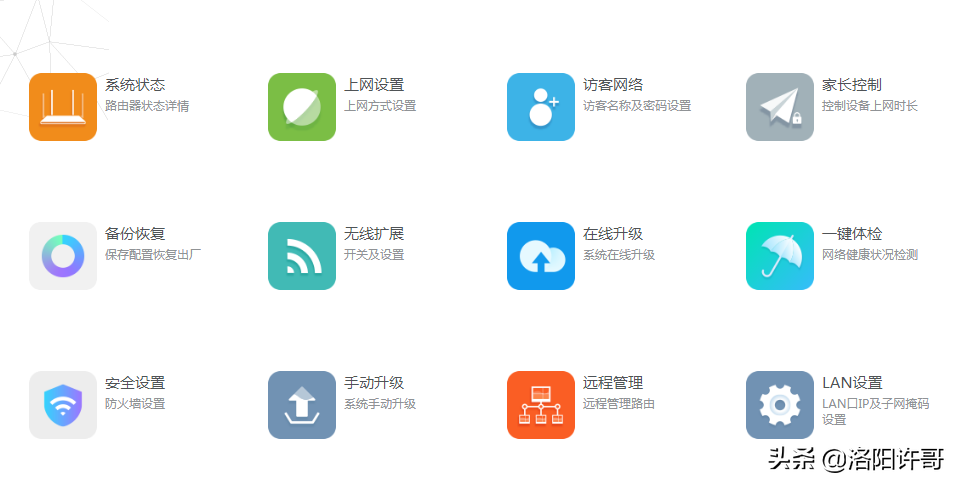Select 手动升级 manual upgrade
Image resolution: width=958 pixels, height=485 pixels.
click(x=302, y=405)
